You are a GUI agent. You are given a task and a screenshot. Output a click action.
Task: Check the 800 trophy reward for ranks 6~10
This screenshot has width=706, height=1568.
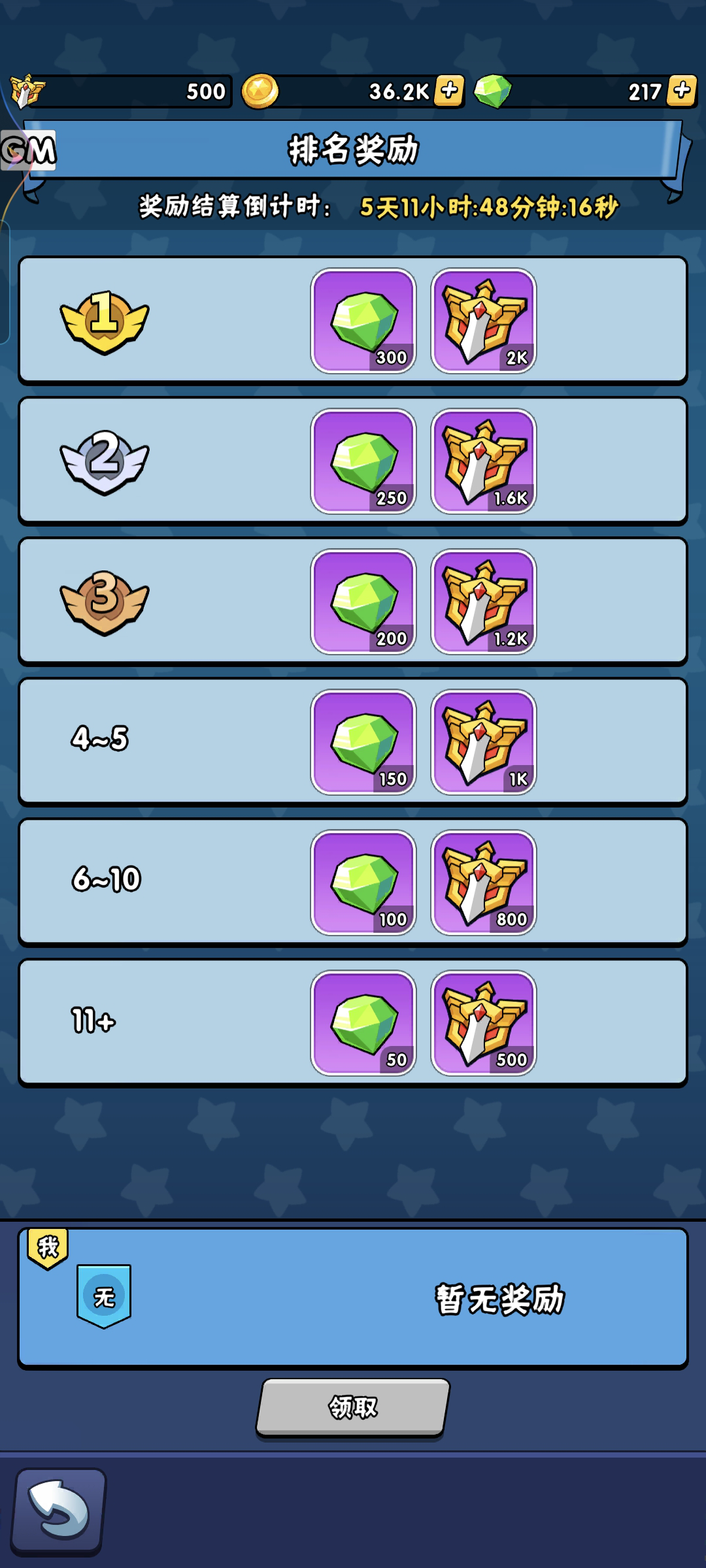pyautogui.click(x=484, y=883)
